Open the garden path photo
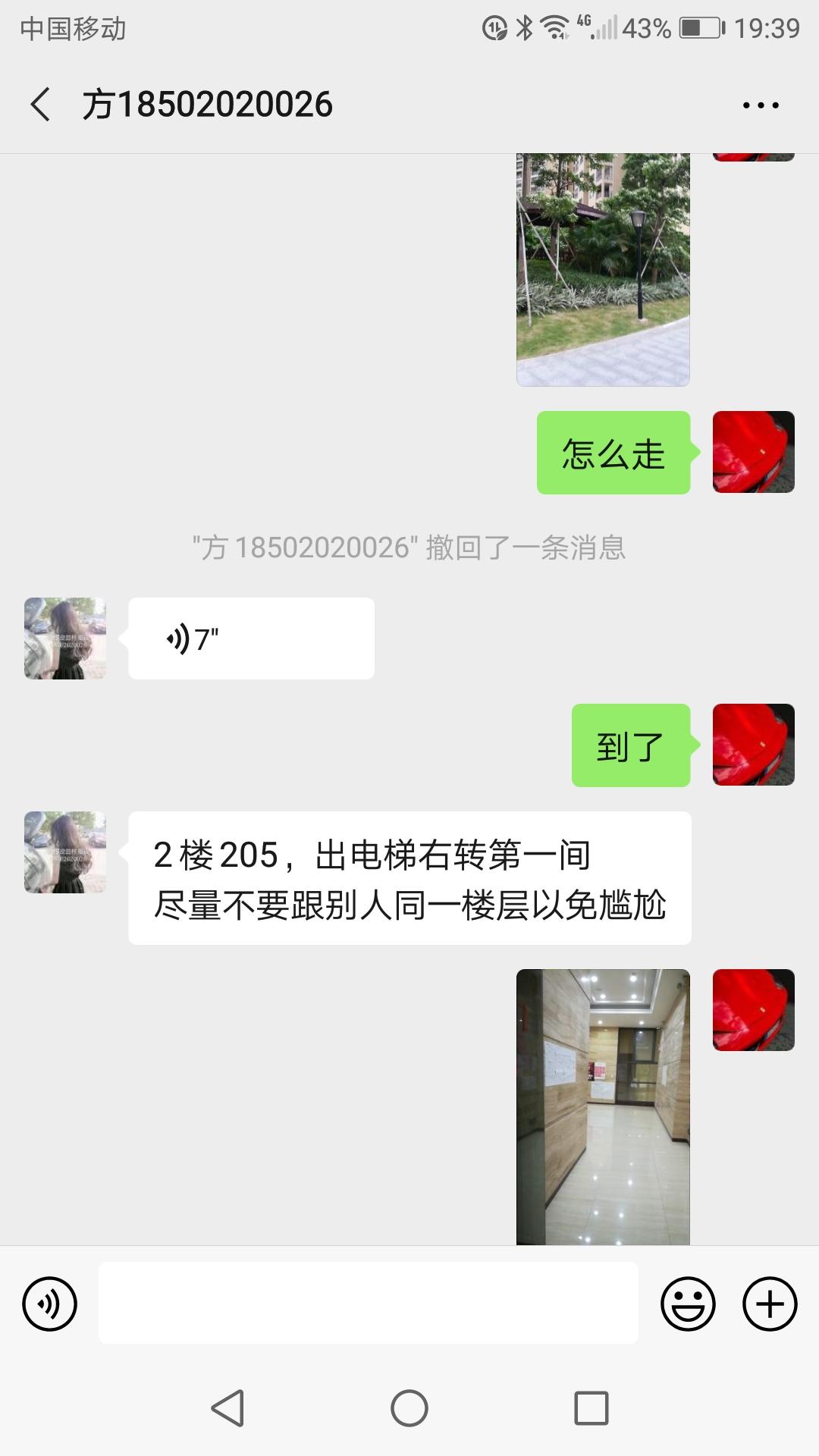 click(x=603, y=269)
